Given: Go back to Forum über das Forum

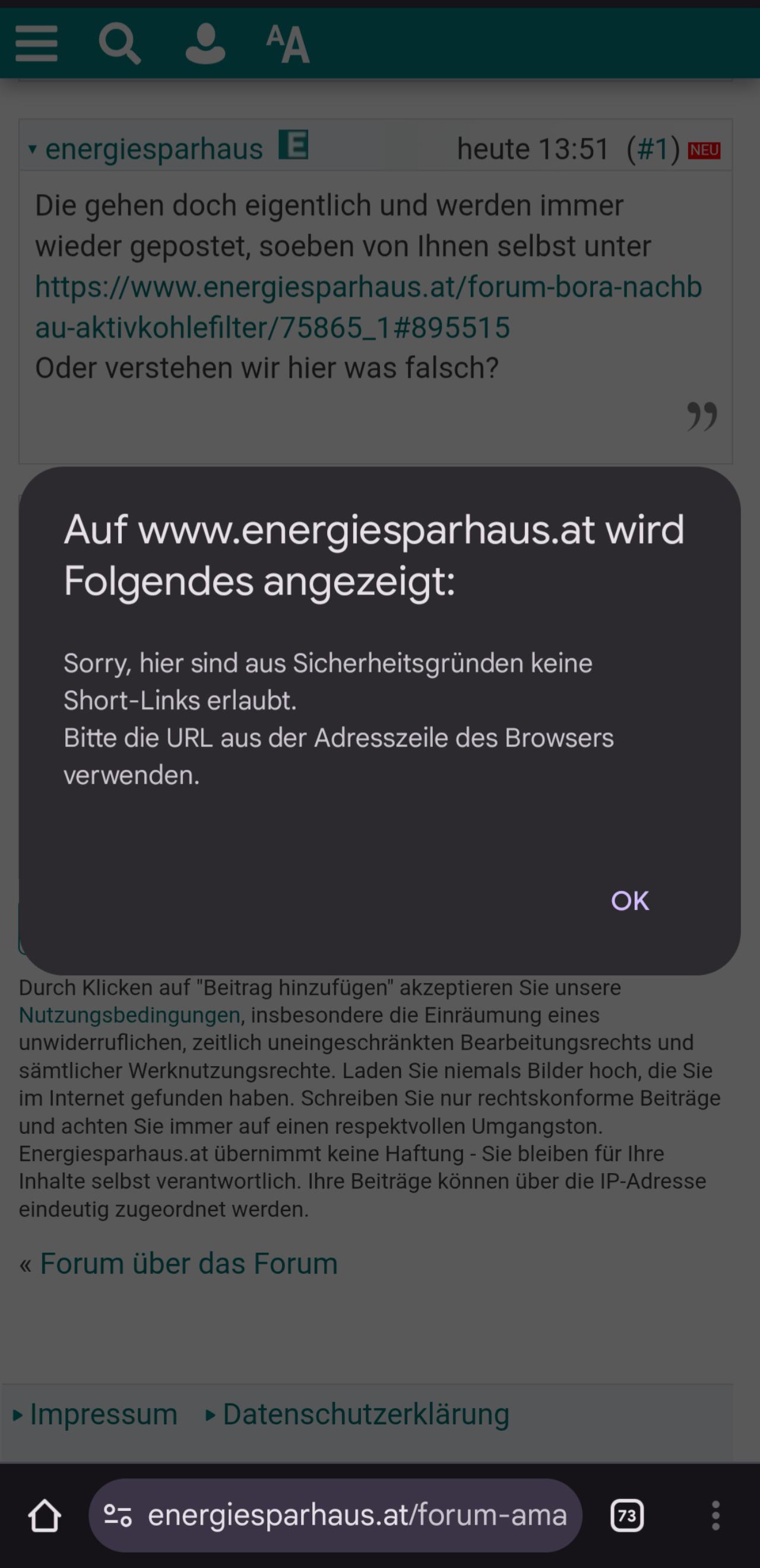Looking at the screenshot, I should click(x=188, y=1264).
